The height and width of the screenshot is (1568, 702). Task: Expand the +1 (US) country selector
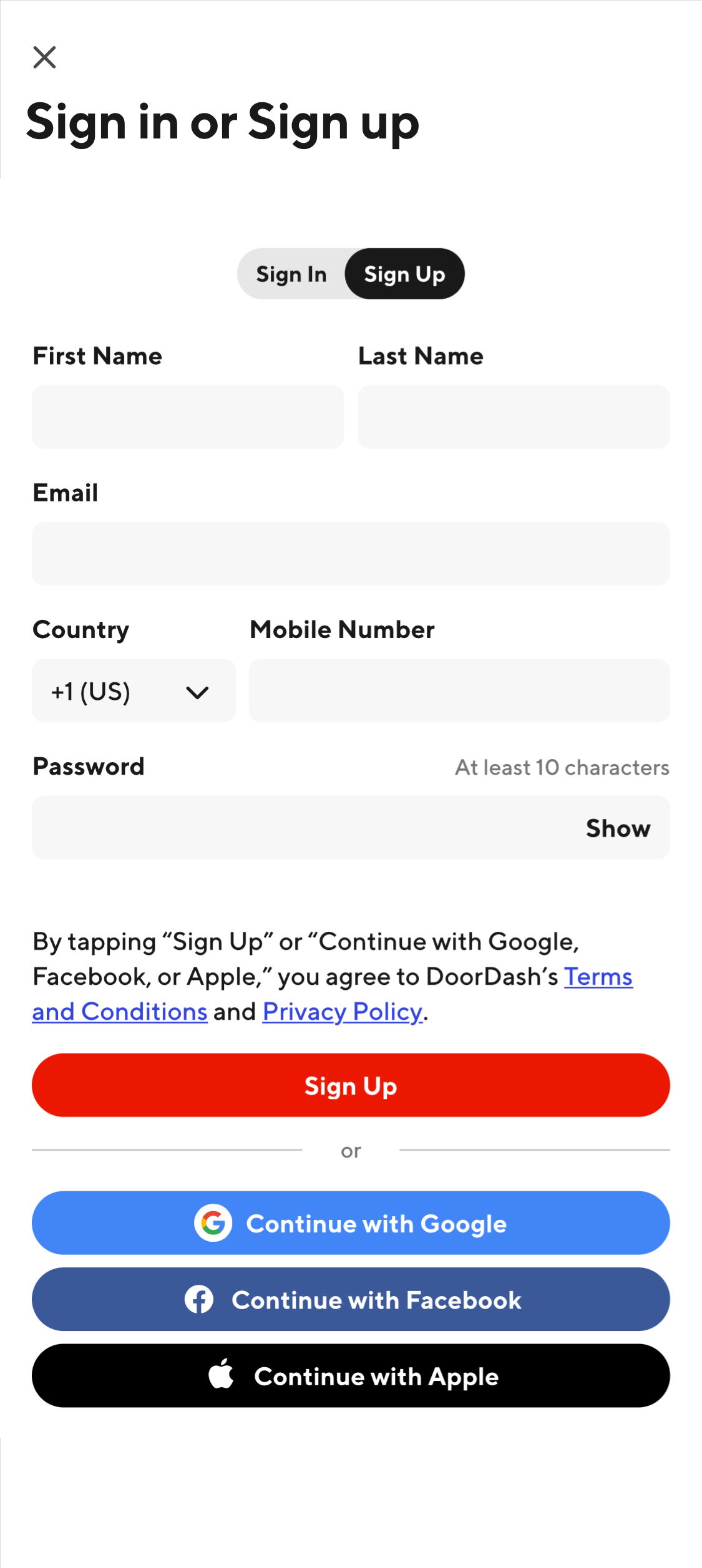134,691
